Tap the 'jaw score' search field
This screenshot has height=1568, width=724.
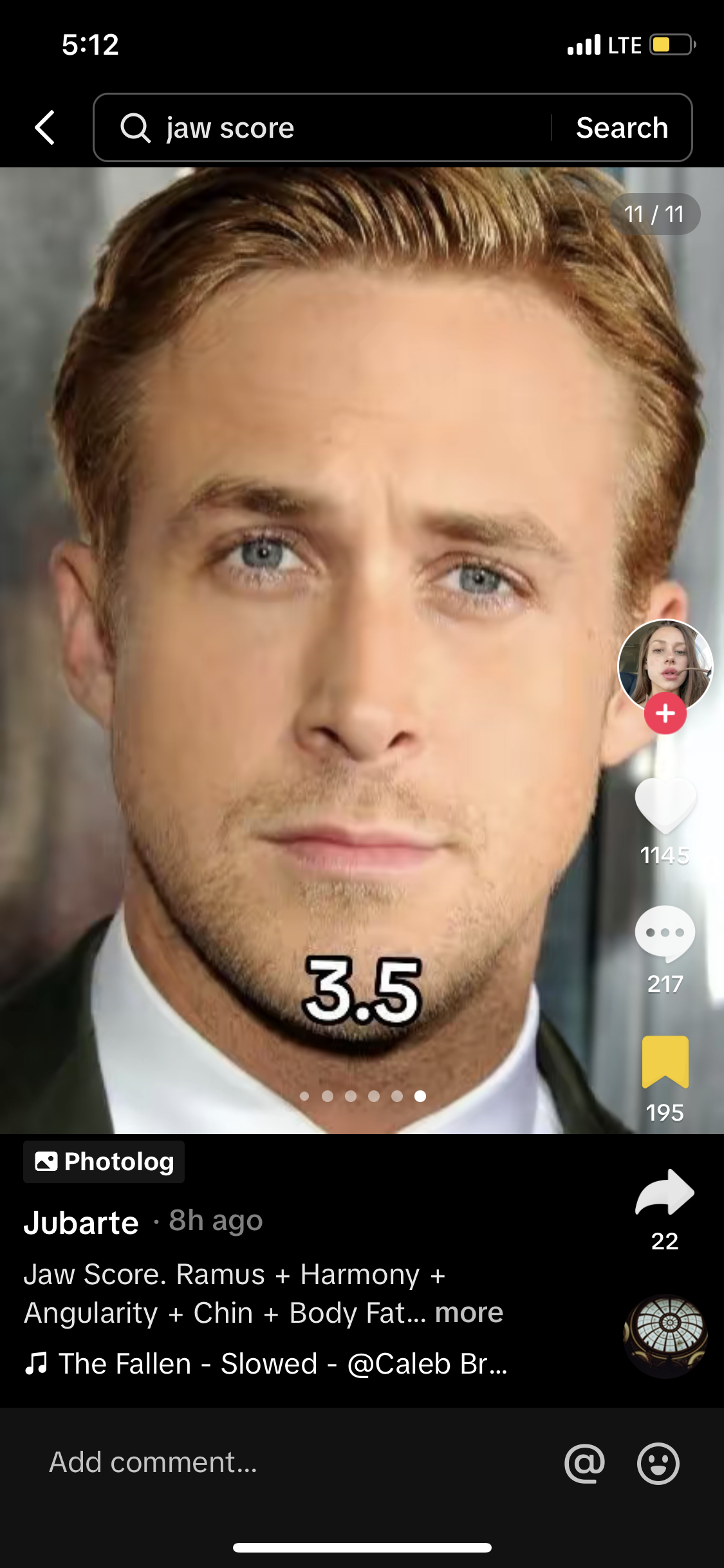click(322, 127)
